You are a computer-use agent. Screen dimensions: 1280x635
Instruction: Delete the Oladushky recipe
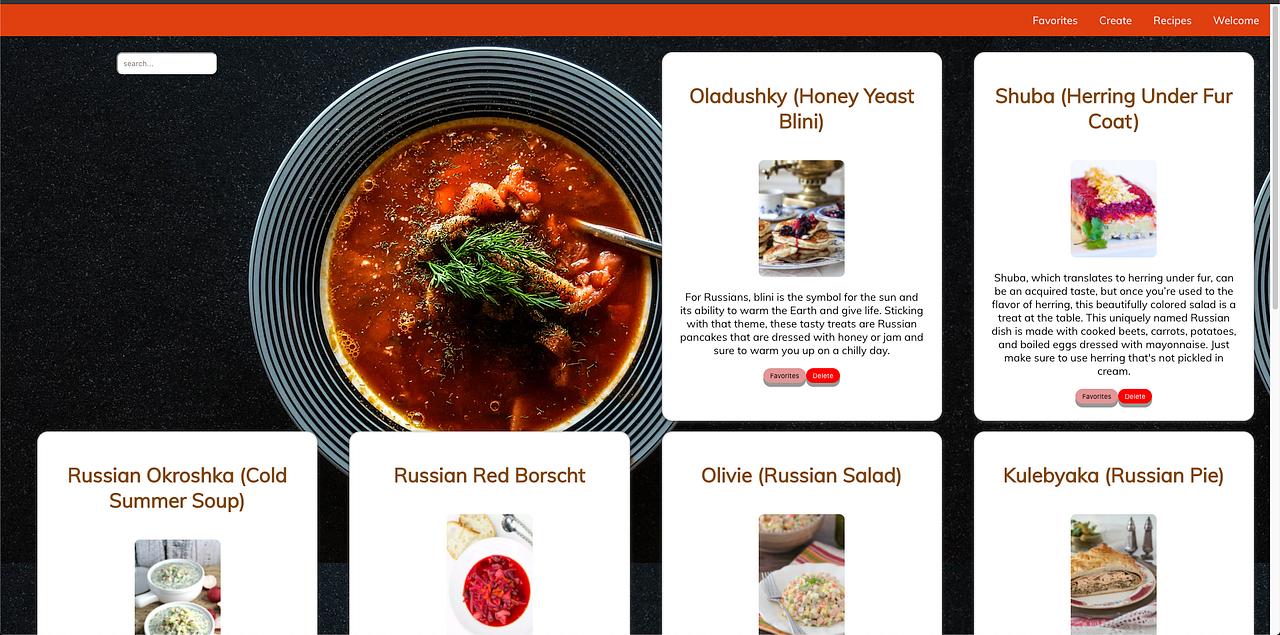pos(822,377)
